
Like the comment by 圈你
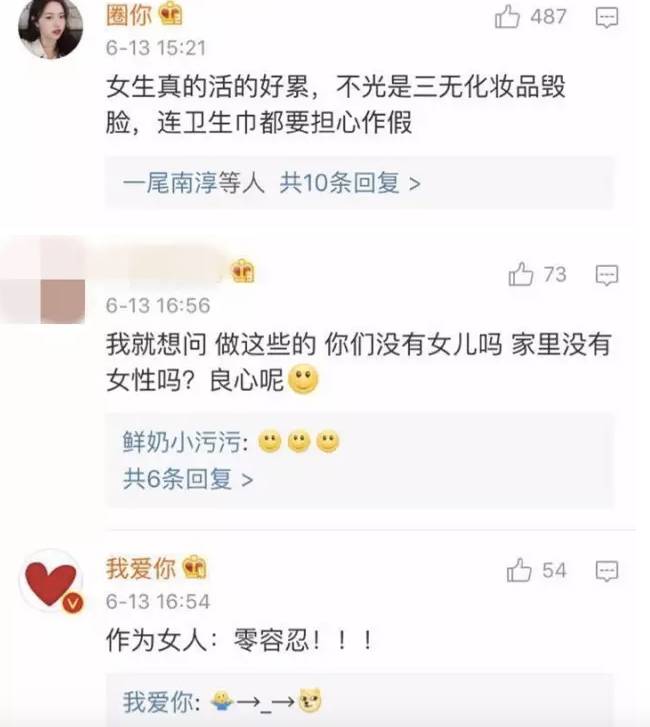click(x=510, y=17)
